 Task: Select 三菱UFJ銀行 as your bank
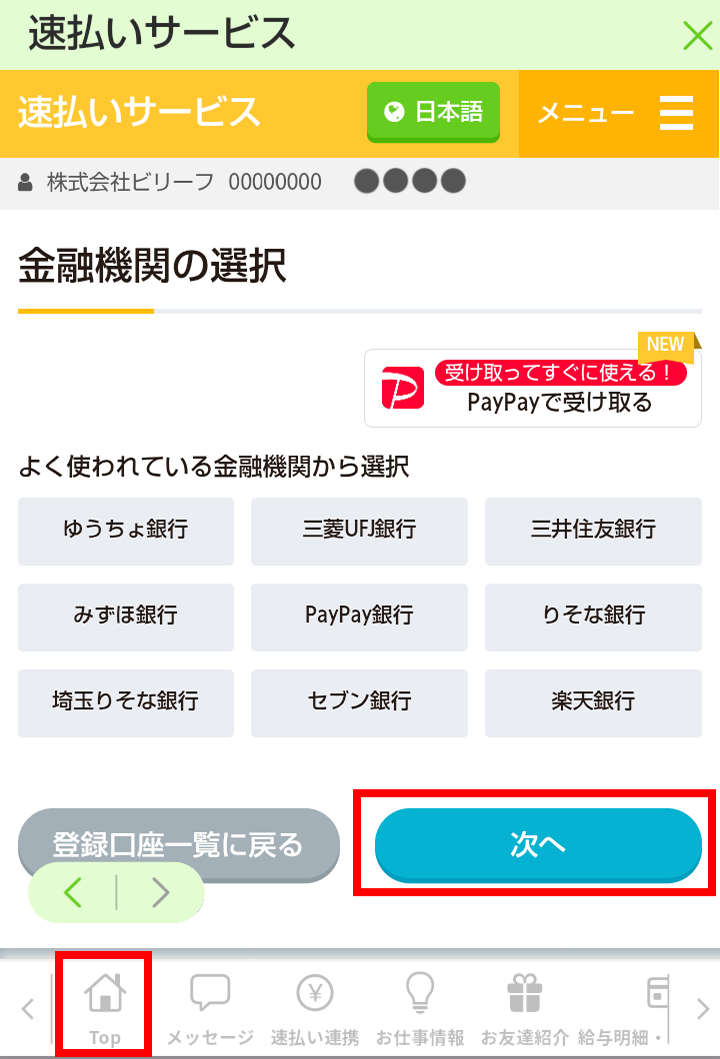[x=359, y=531]
